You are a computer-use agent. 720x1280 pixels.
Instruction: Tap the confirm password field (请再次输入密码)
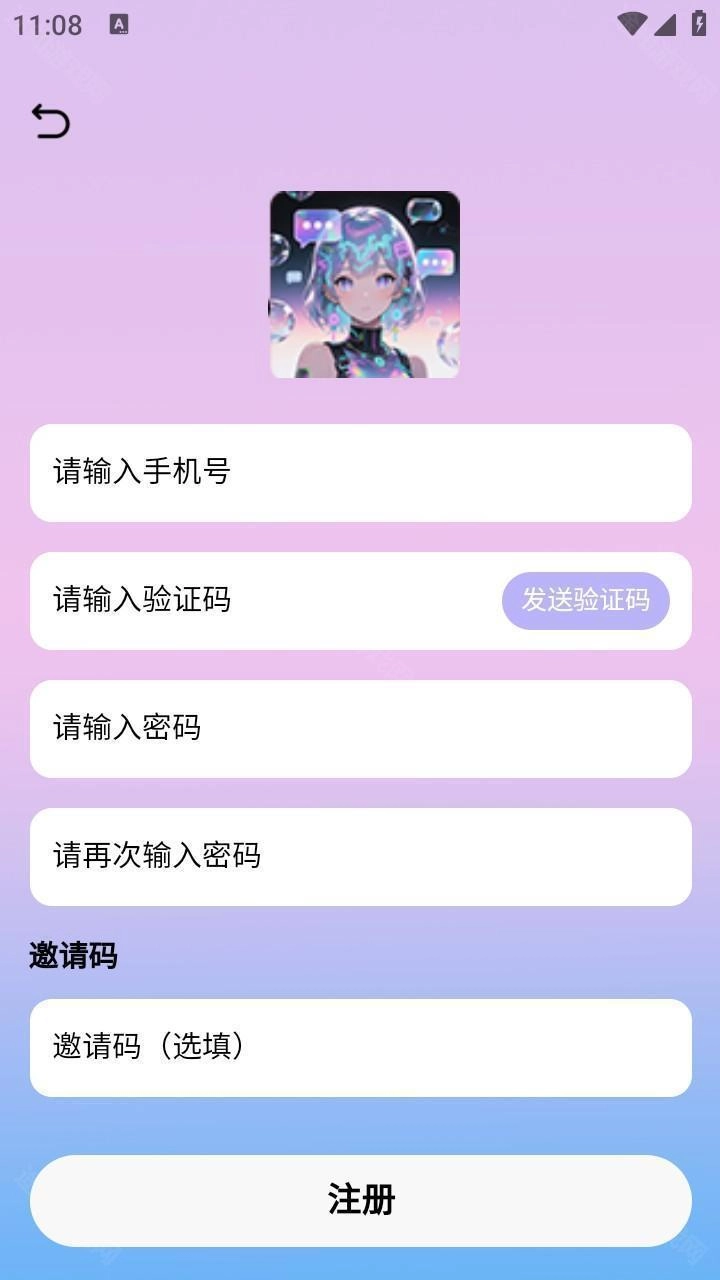(x=360, y=856)
